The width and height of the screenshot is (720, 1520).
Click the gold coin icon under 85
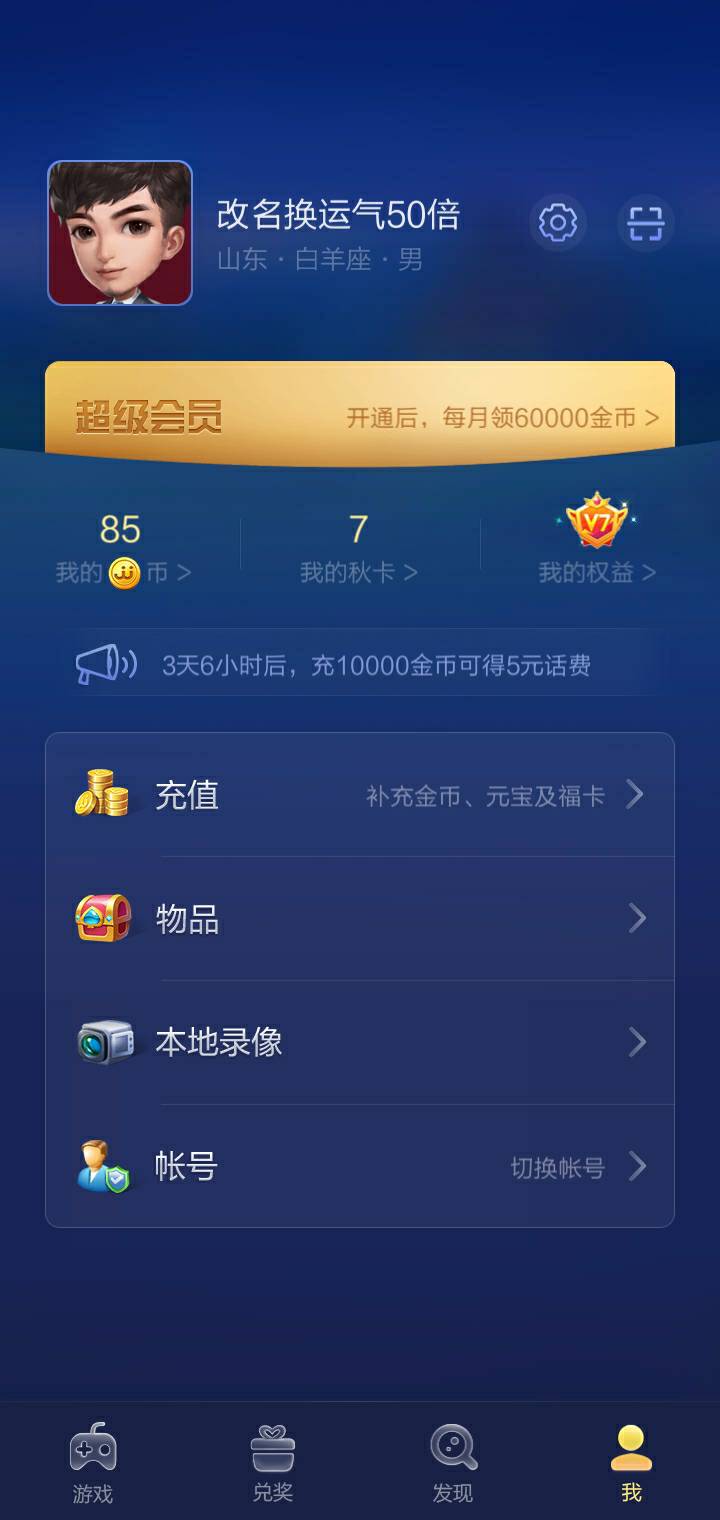point(124,572)
